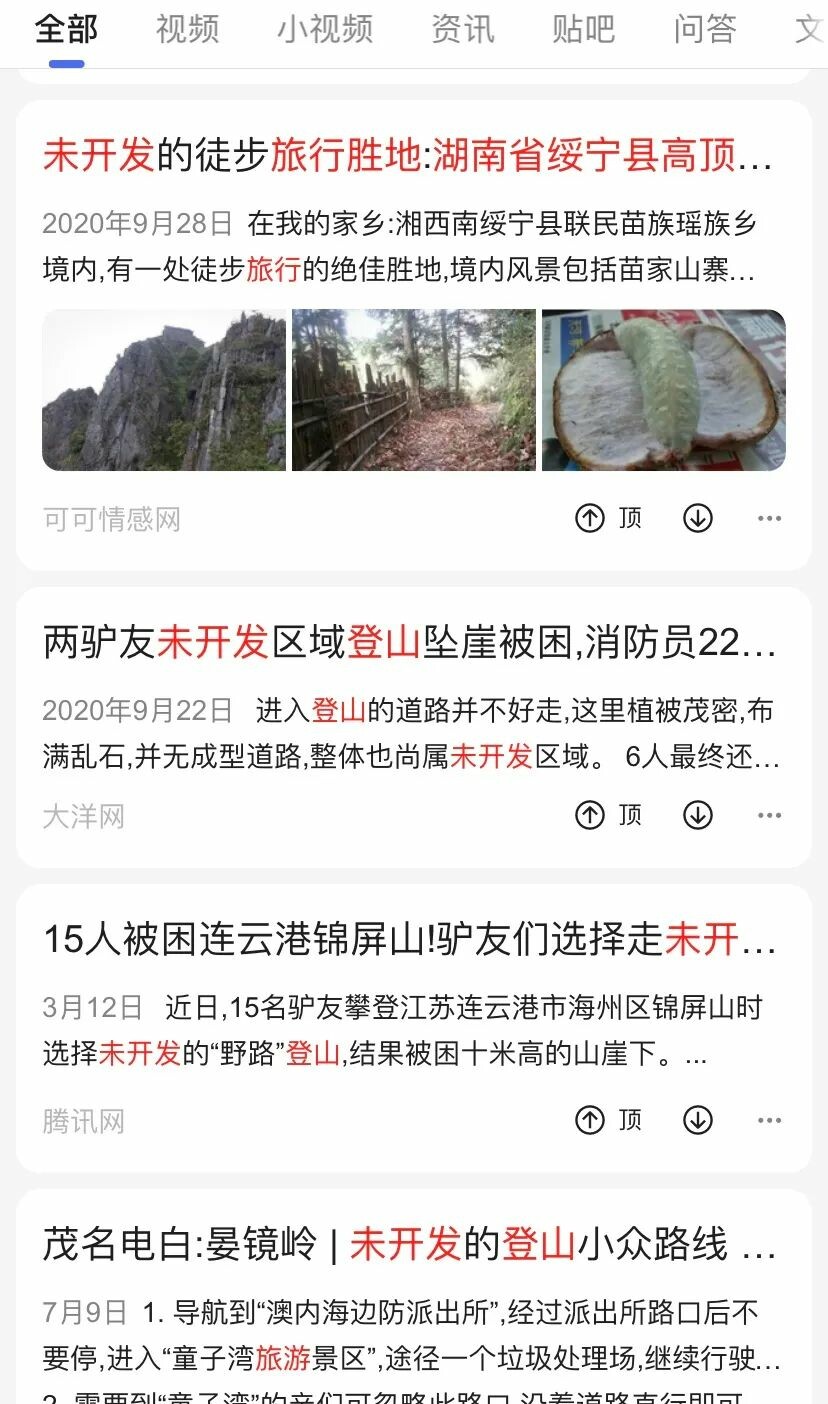Upvote 顶 the 腾讯网 result

point(608,1120)
